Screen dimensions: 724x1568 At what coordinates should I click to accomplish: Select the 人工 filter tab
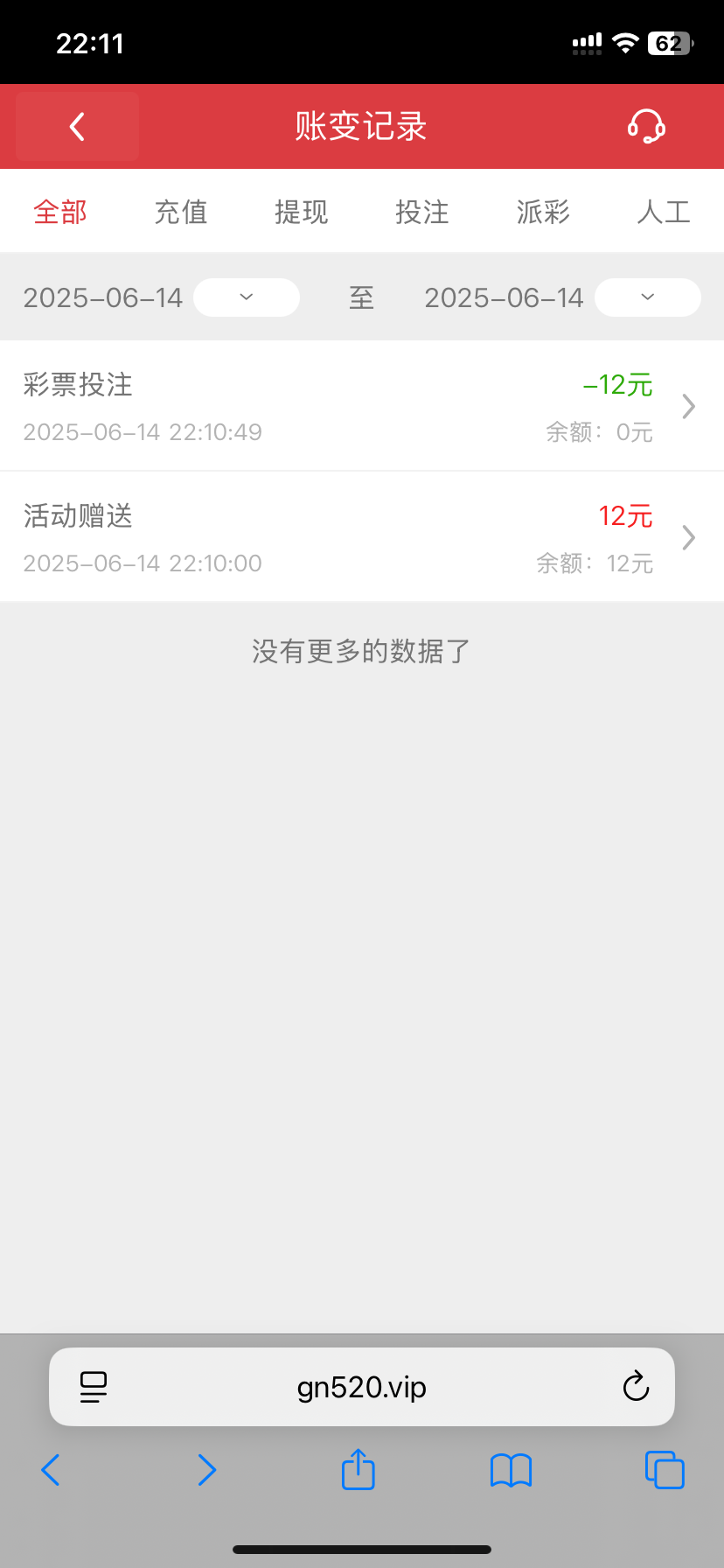[x=664, y=212]
